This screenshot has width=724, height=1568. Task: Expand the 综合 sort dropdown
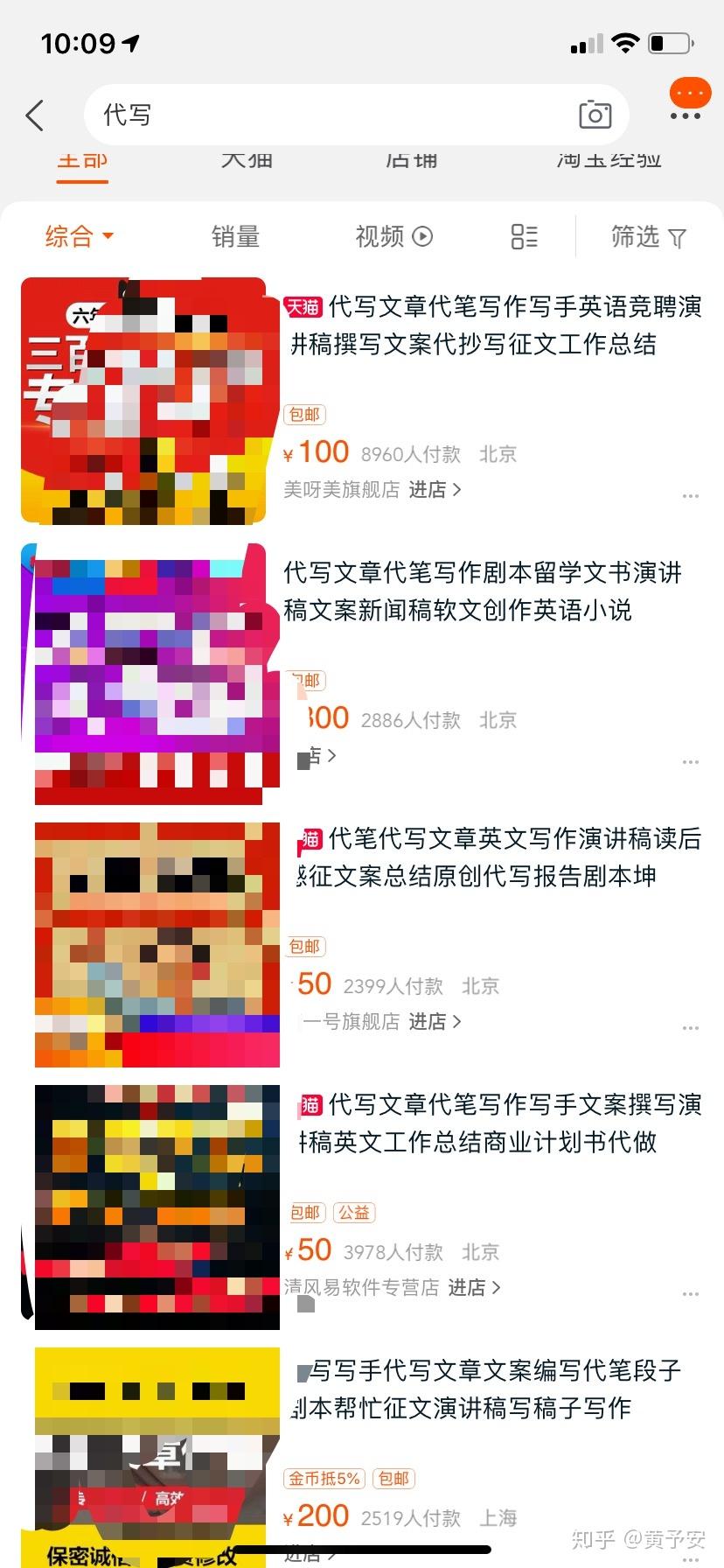point(78,236)
